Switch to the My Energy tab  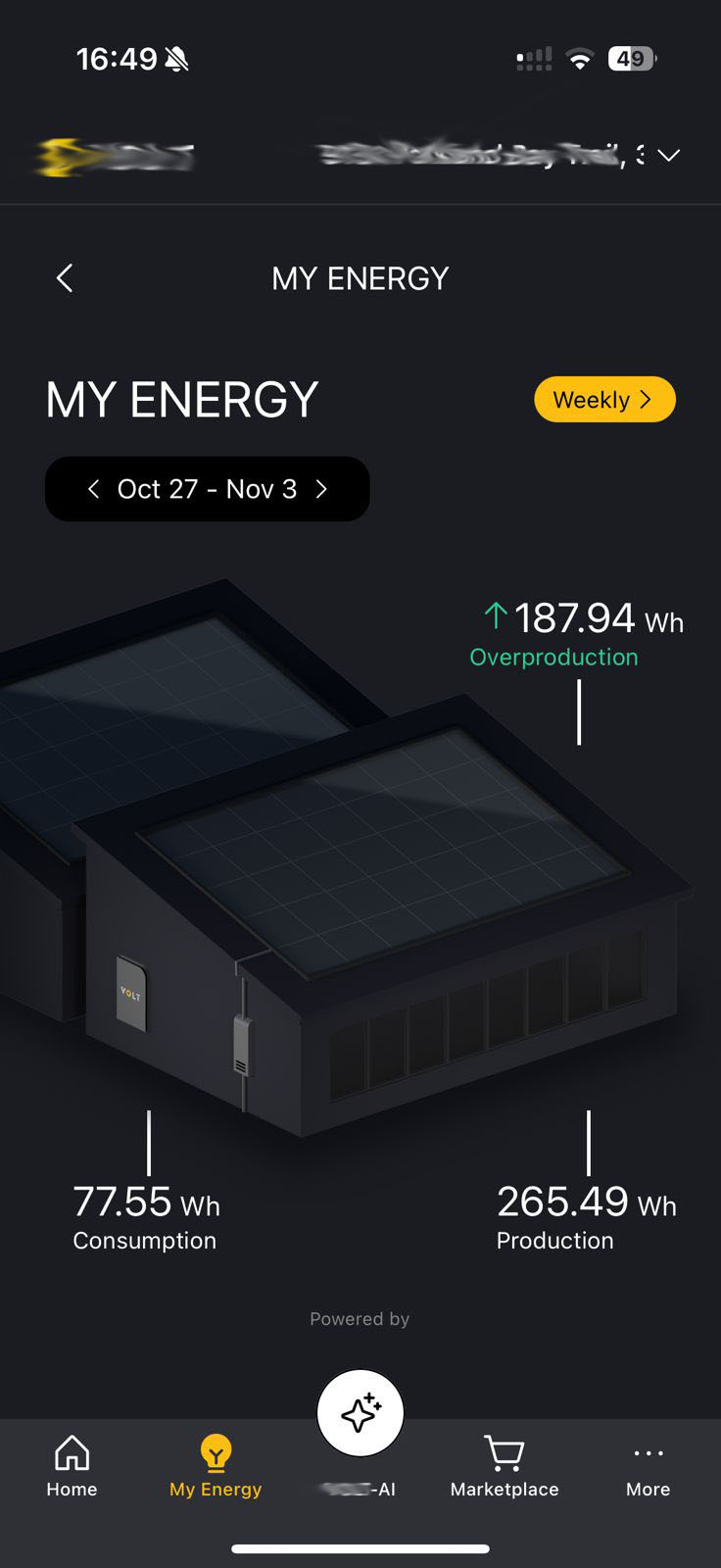pyautogui.click(x=215, y=1470)
